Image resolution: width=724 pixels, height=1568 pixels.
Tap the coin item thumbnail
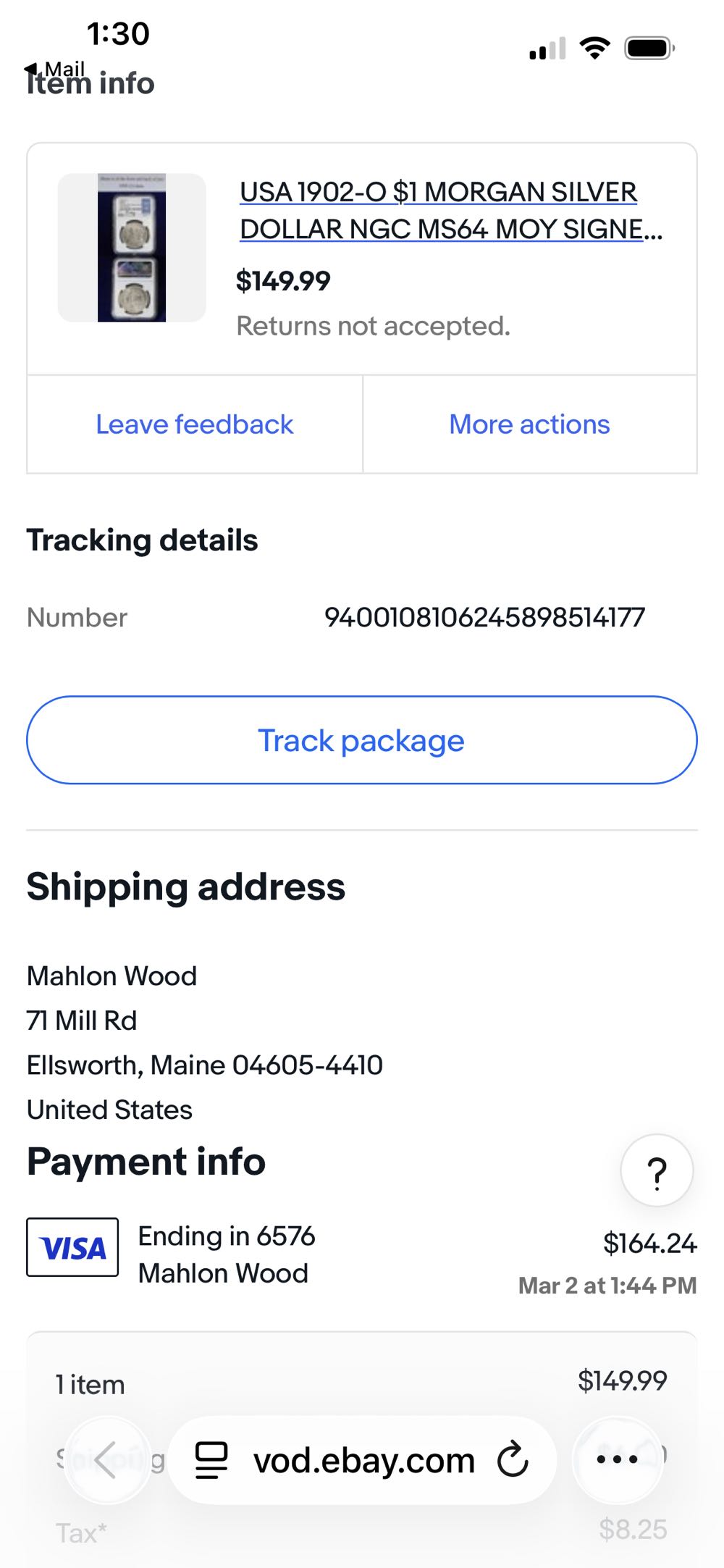tap(132, 248)
